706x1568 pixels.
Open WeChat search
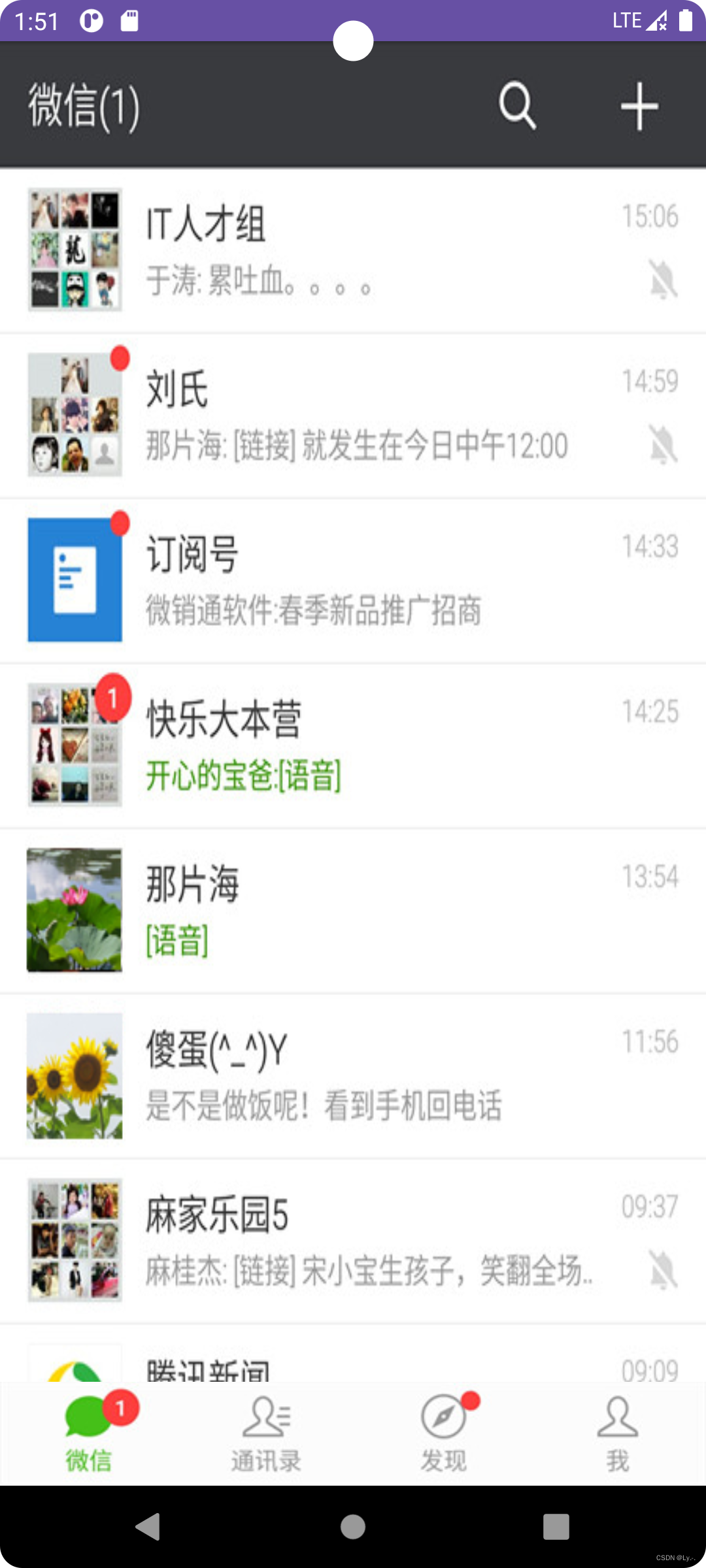pos(517,105)
